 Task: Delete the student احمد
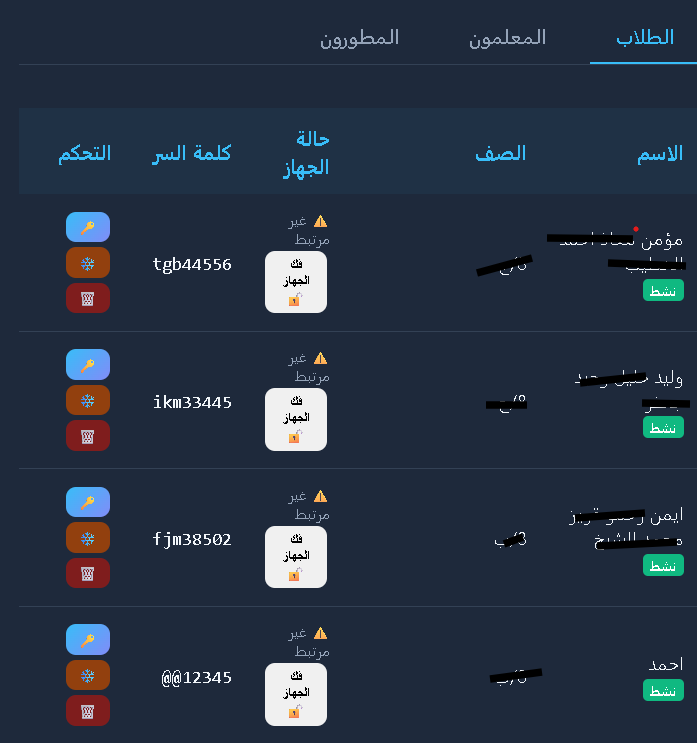pos(88,710)
